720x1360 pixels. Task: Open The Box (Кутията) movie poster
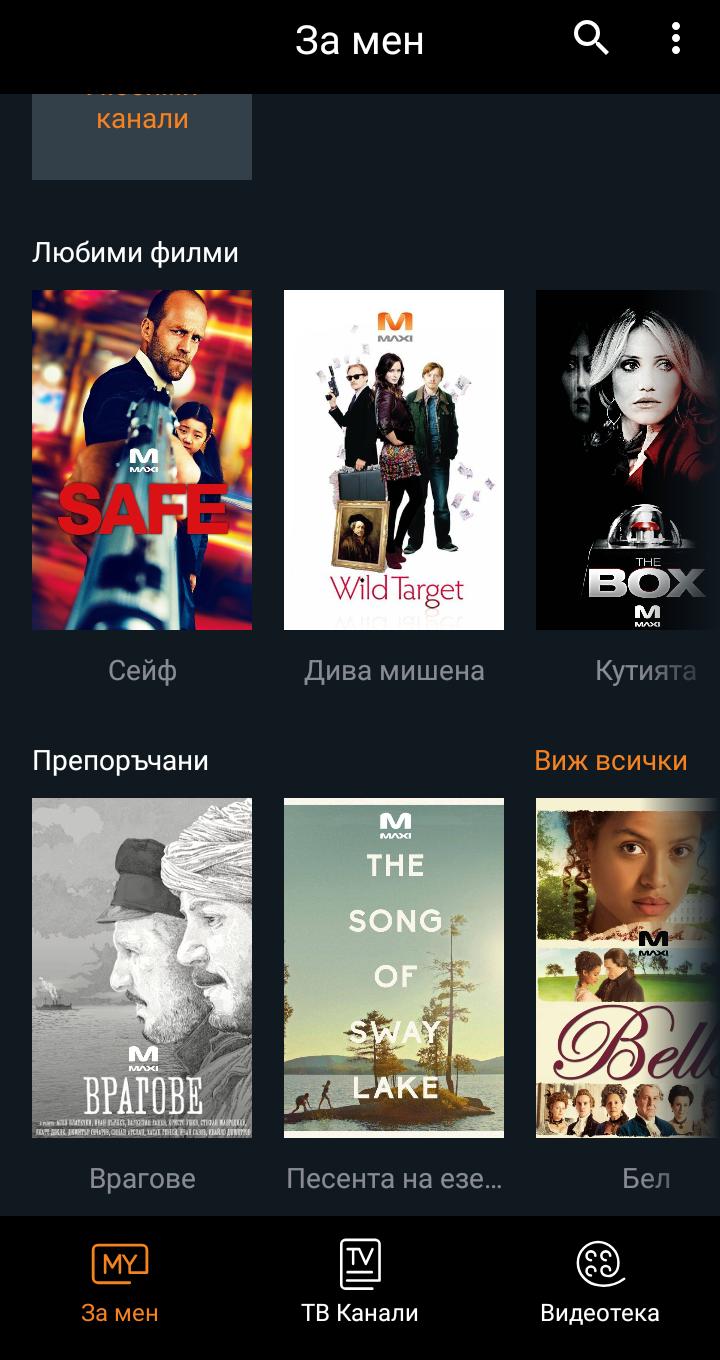click(628, 460)
